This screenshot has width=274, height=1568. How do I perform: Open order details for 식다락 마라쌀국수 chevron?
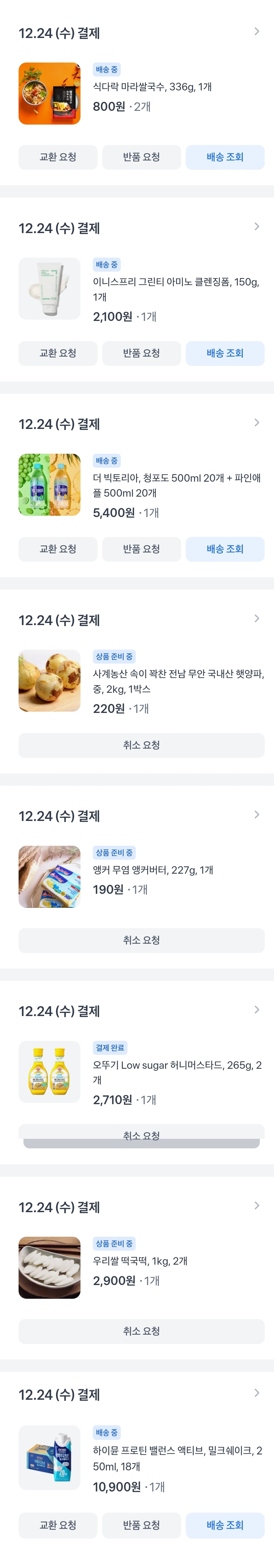pos(256,32)
